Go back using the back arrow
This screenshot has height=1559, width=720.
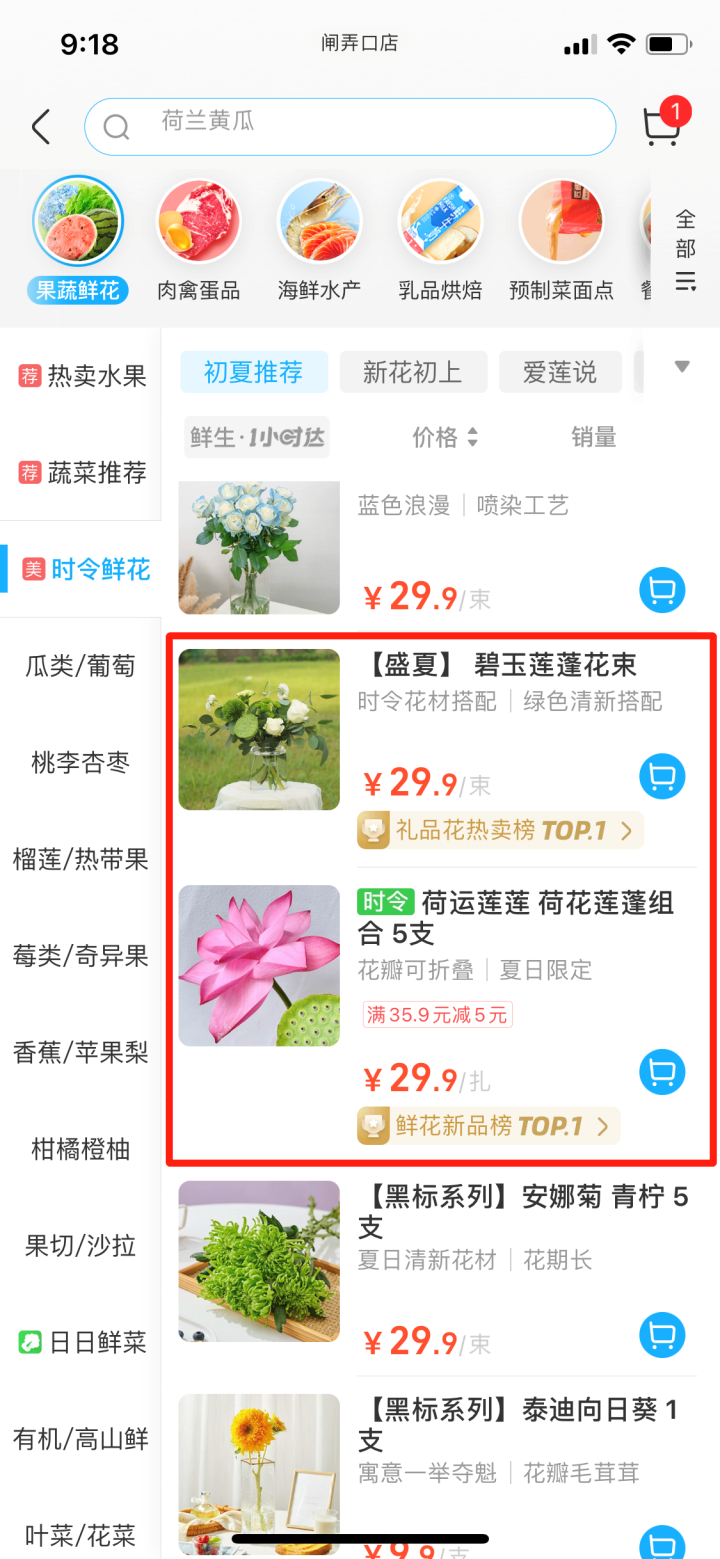coord(40,127)
